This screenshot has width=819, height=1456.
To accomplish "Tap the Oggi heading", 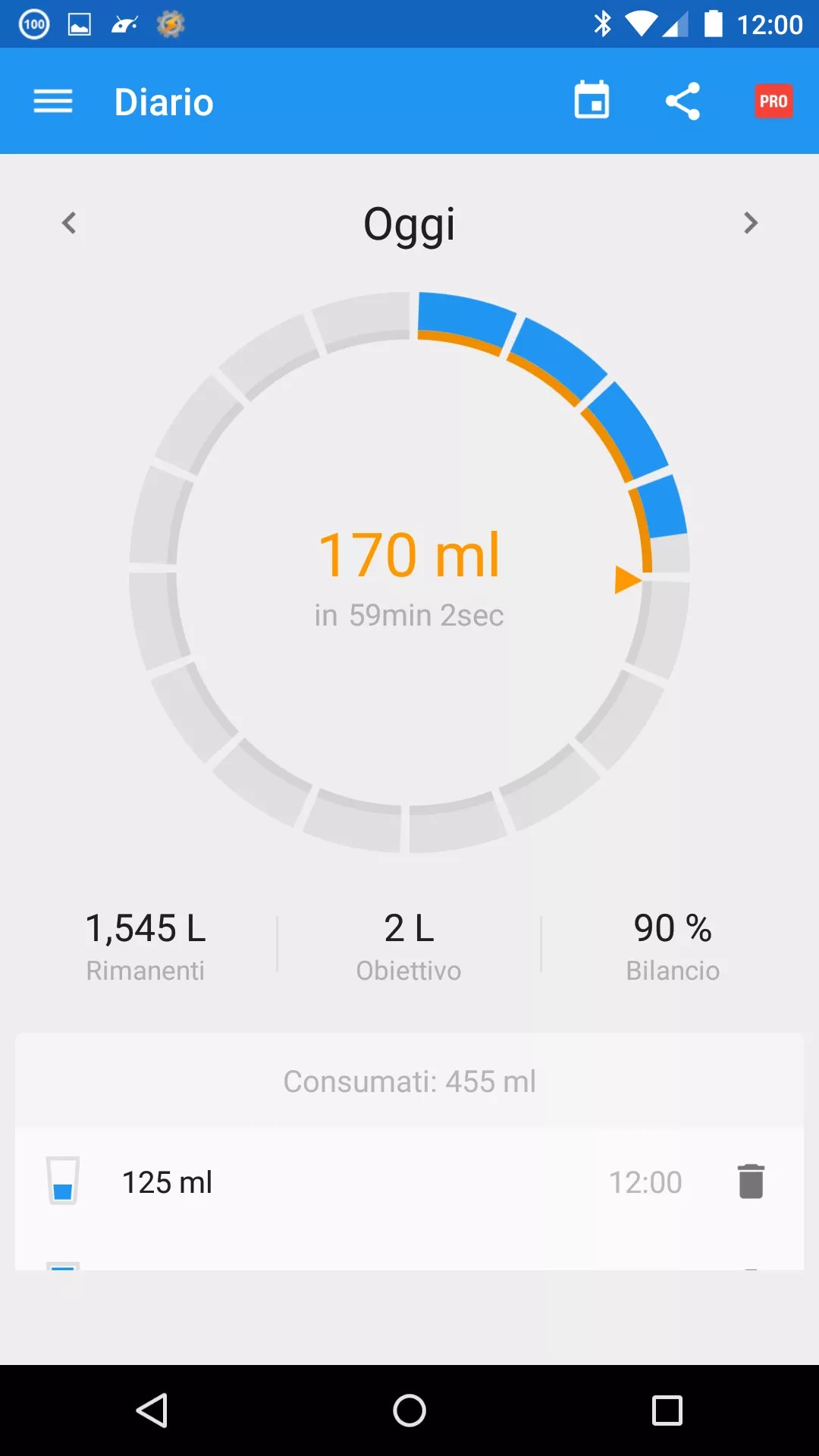I will (409, 223).
